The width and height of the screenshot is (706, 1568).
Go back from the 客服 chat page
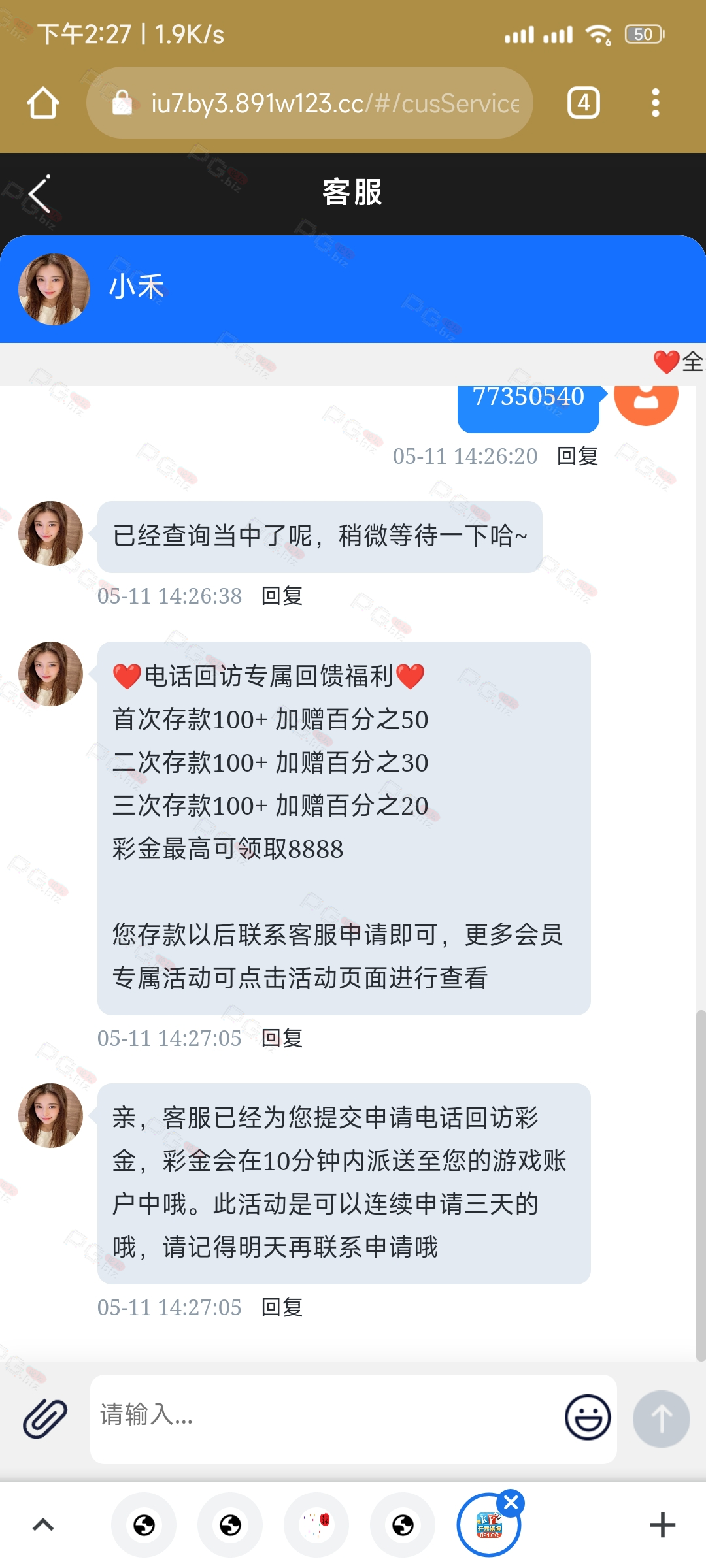(40, 194)
